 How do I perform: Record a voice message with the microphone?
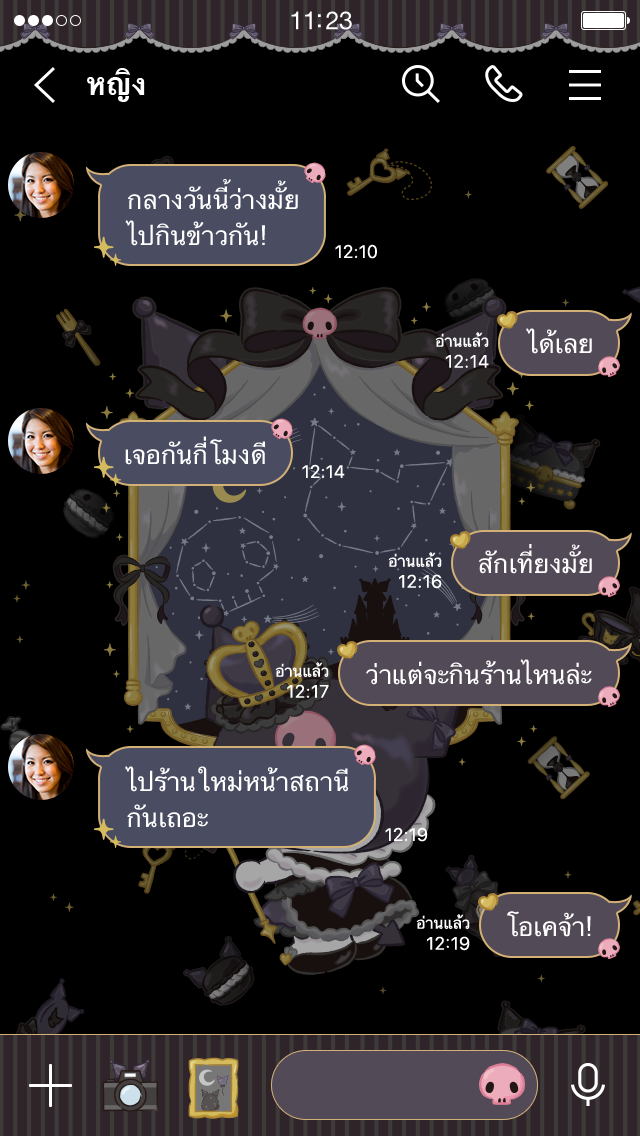[x=588, y=1085]
